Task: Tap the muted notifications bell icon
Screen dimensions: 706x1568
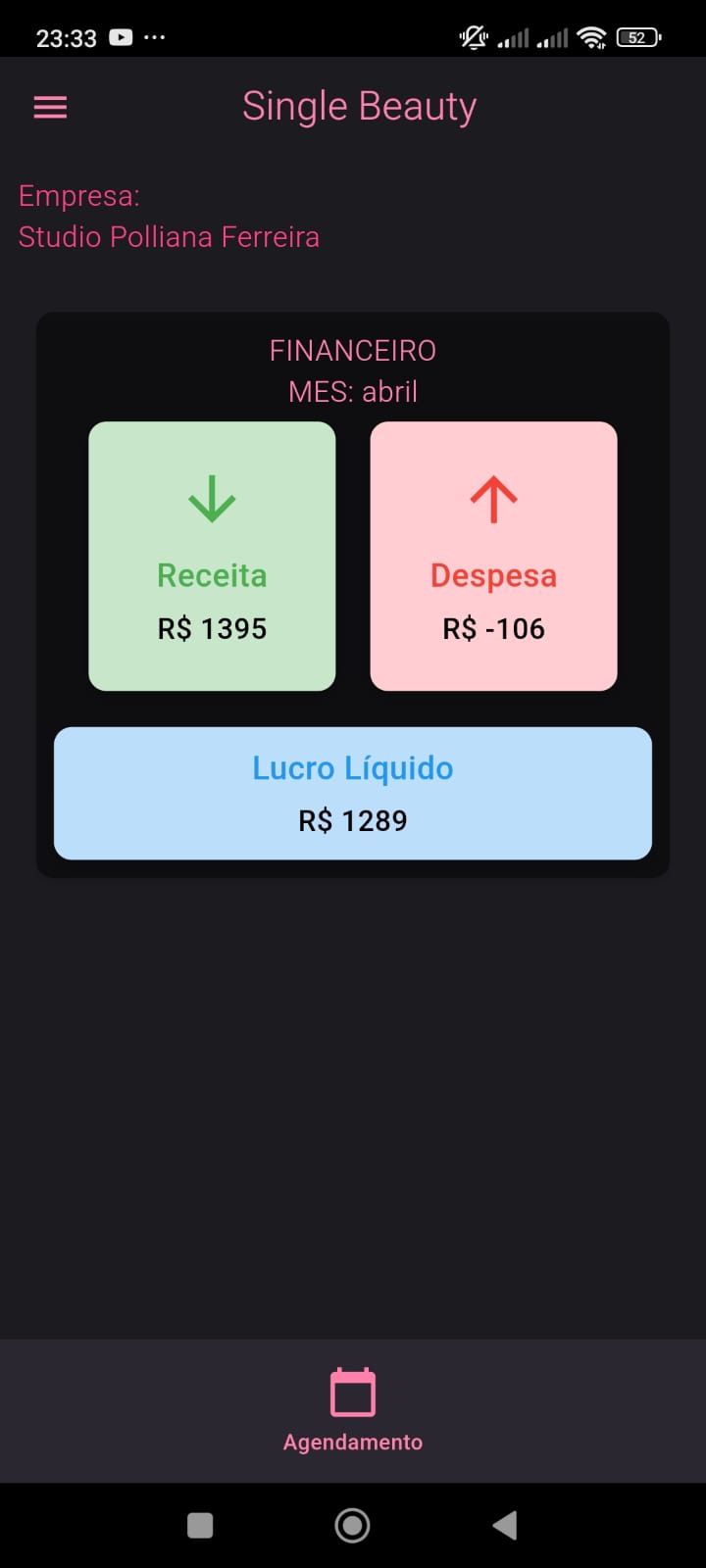Action: [x=473, y=35]
